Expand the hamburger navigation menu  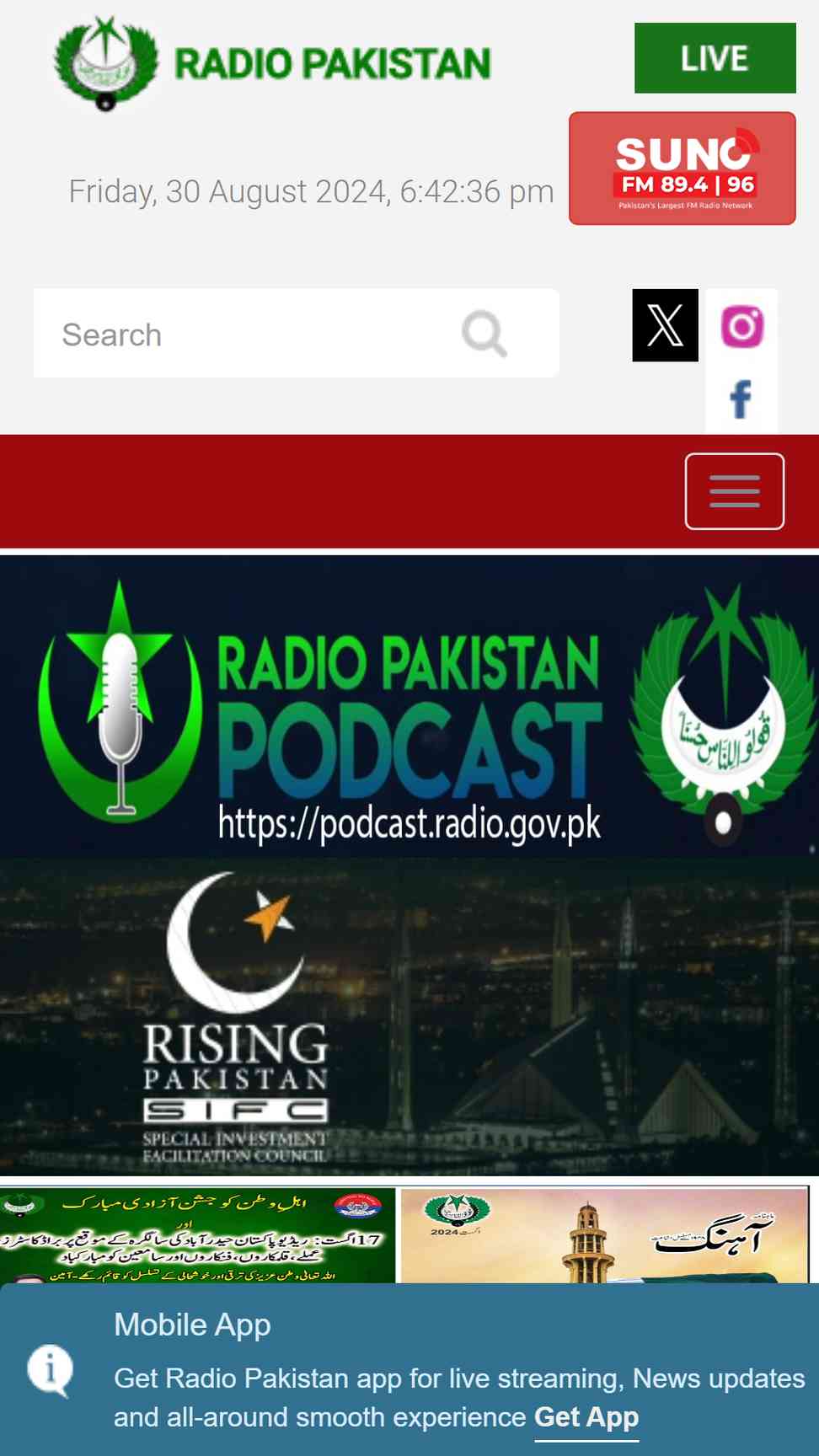(x=735, y=491)
